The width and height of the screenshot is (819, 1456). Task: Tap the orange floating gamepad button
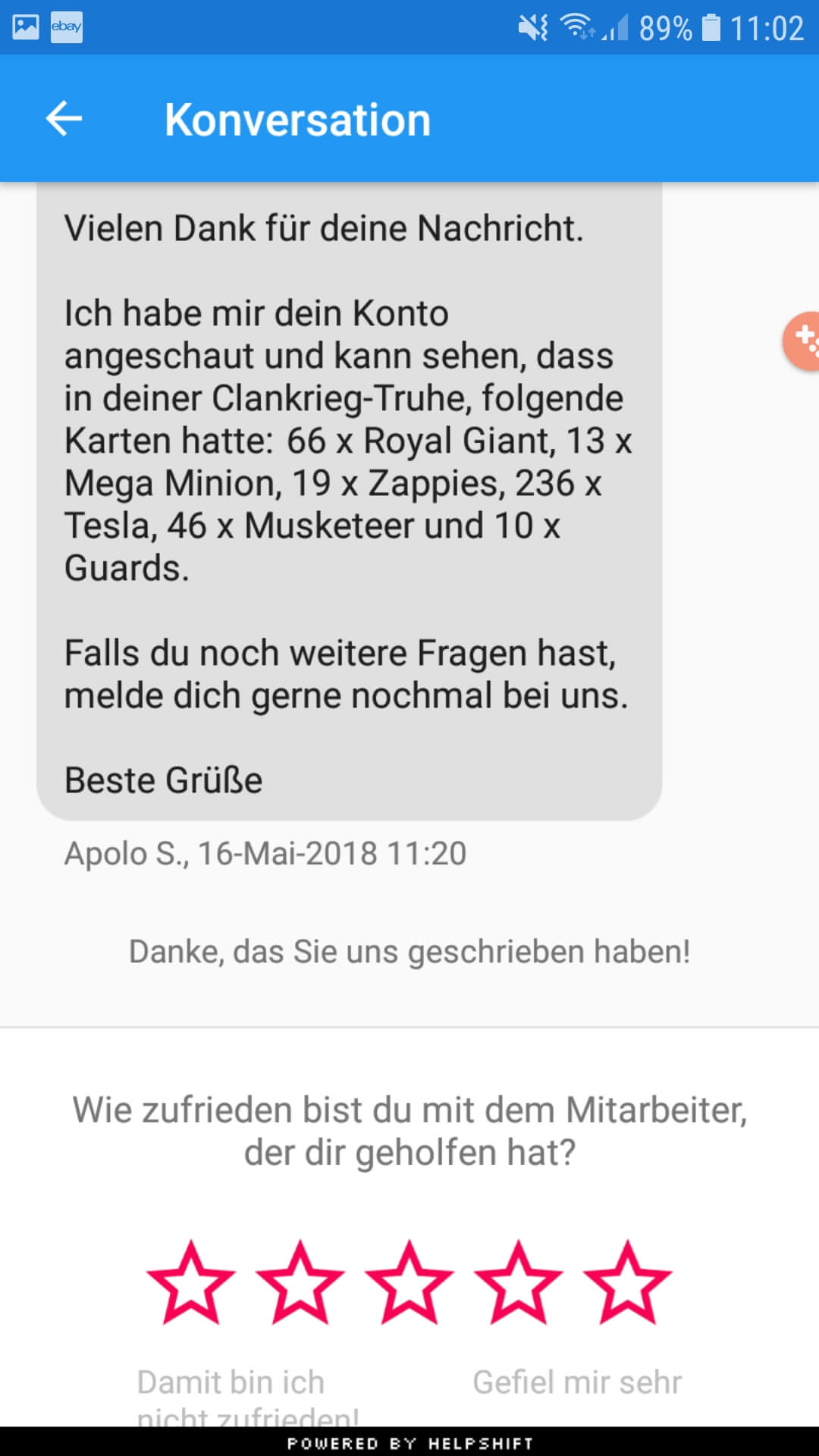804,341
